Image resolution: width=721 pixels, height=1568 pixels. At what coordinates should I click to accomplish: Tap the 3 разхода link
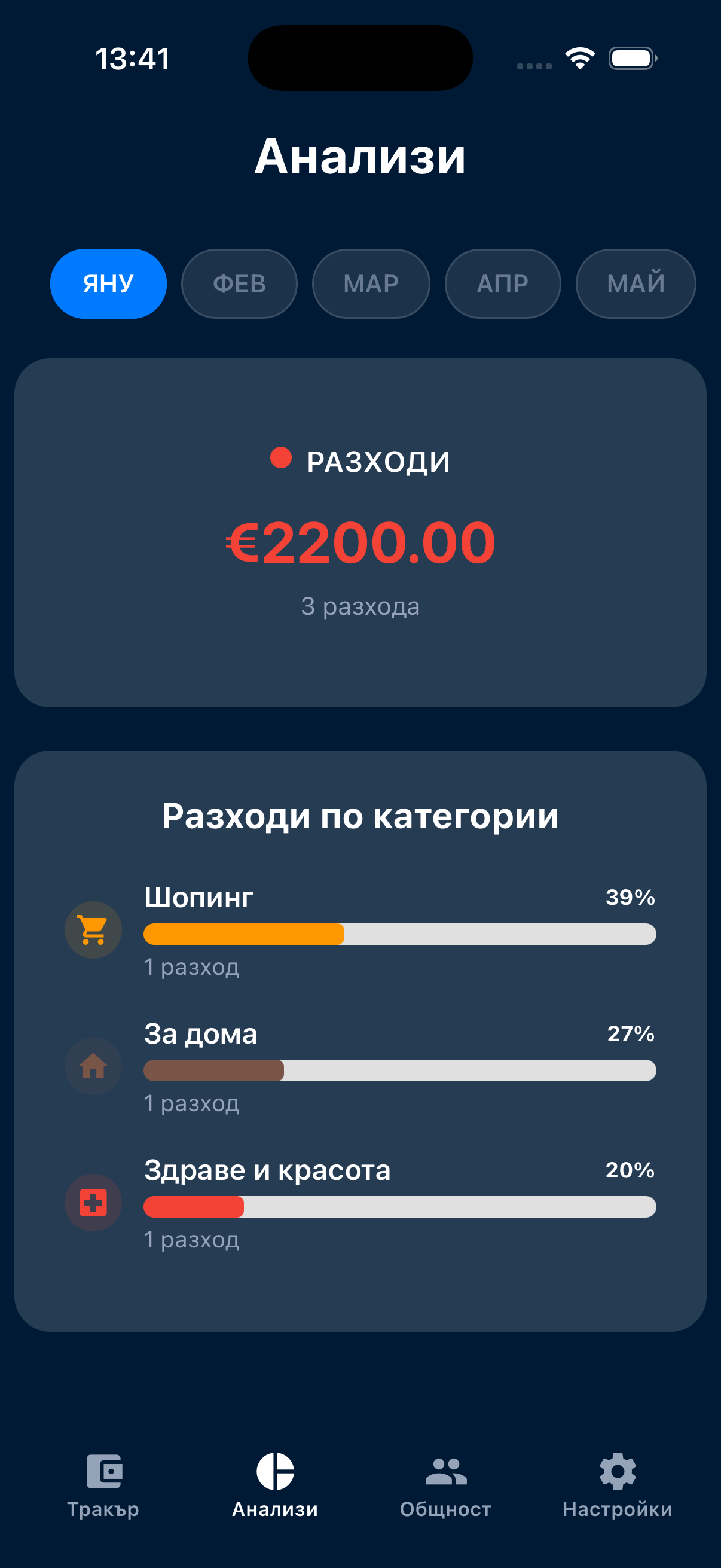pos(360,606)
